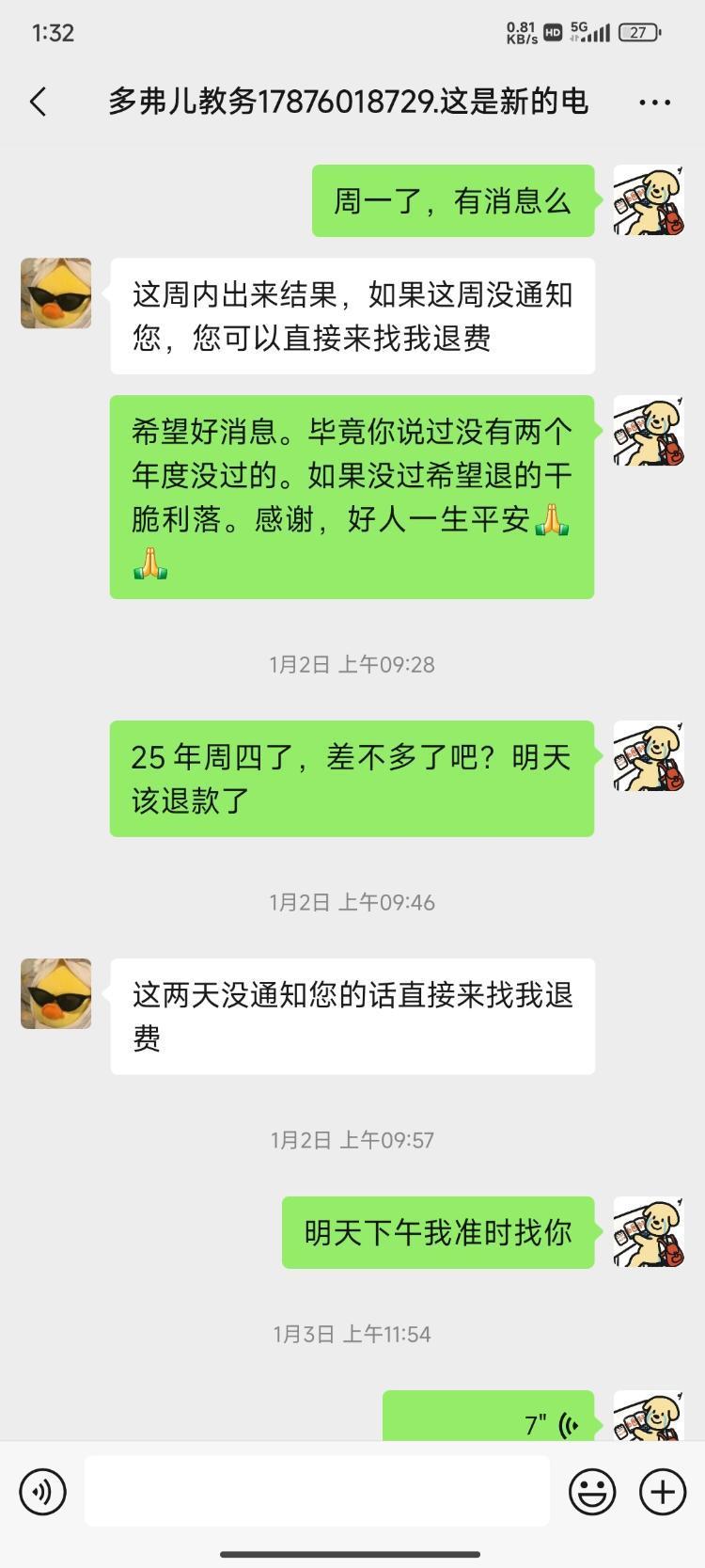Open the emoji sticker panel
705x1568 pixels.
click(x=592, y=1491)
